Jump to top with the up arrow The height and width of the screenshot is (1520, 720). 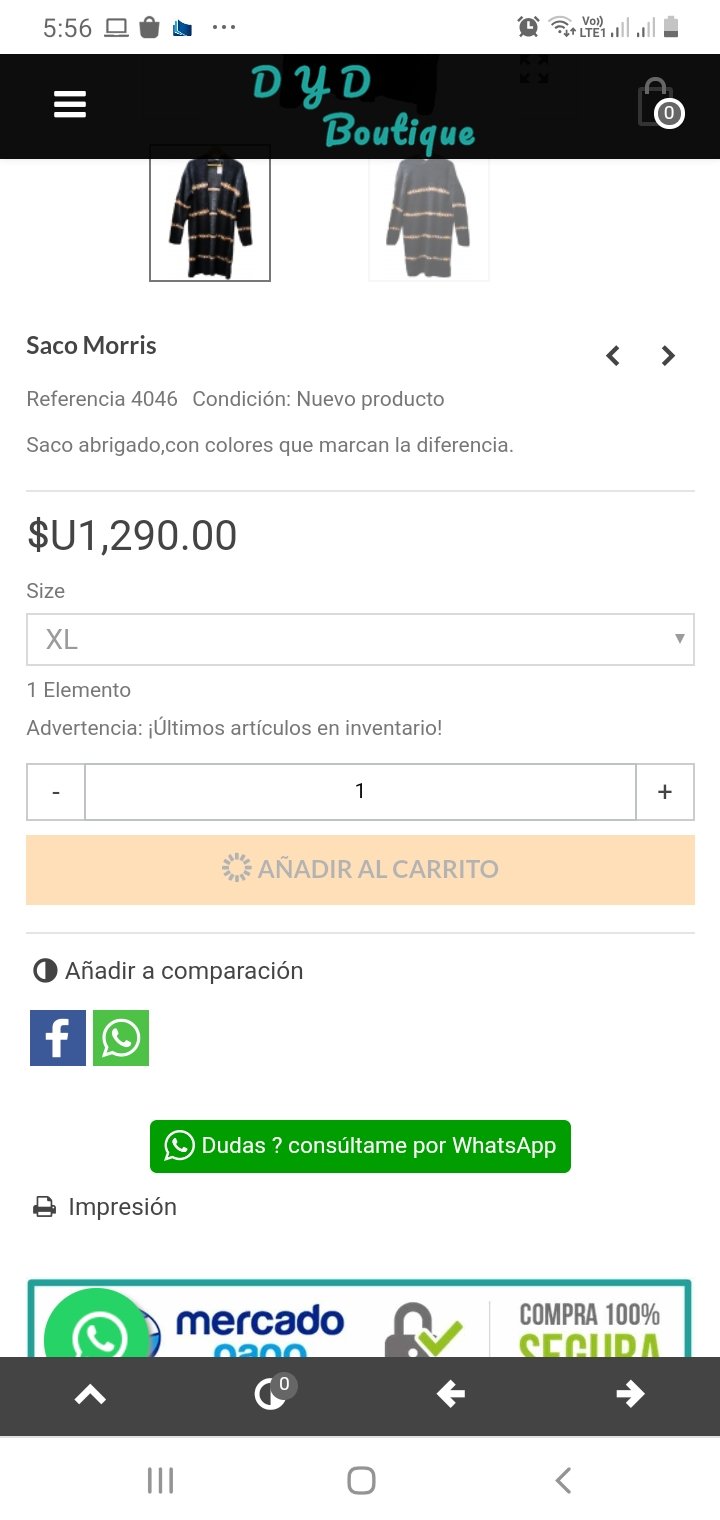tap(90, 1395)
